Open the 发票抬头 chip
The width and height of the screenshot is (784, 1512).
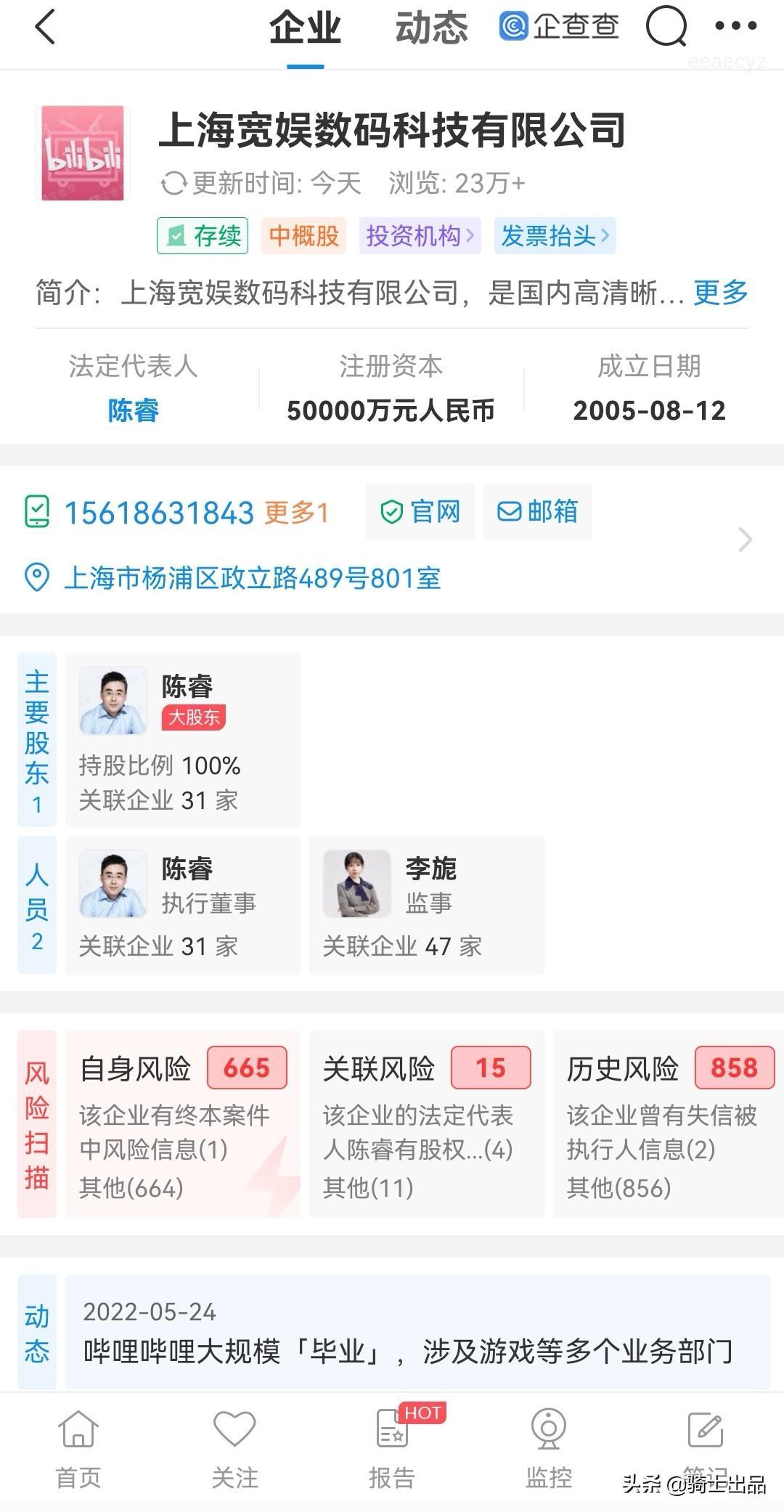pyautogui.click(x=555, y=236)
